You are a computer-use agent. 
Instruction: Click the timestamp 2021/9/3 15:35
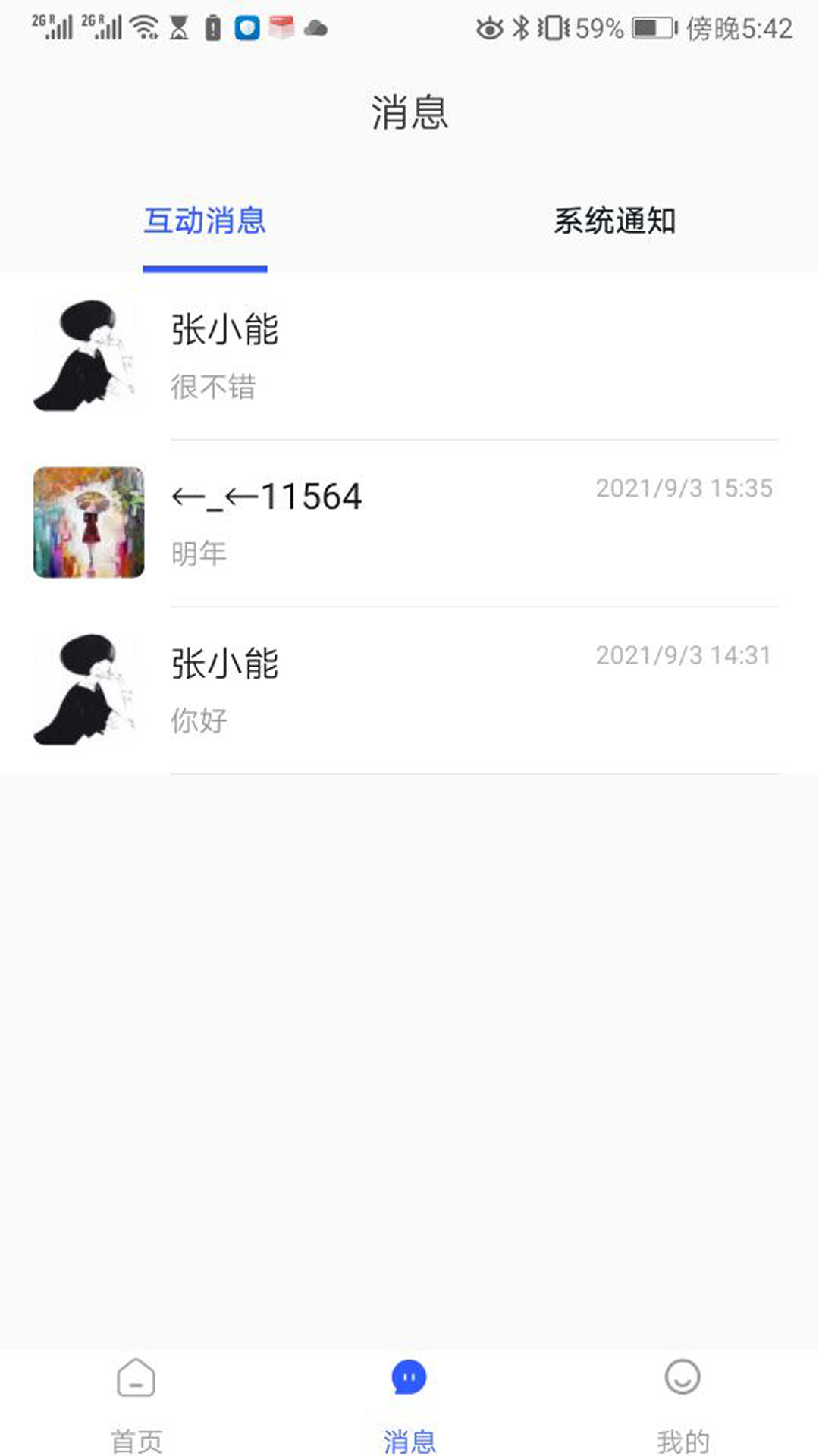point(682,488)
